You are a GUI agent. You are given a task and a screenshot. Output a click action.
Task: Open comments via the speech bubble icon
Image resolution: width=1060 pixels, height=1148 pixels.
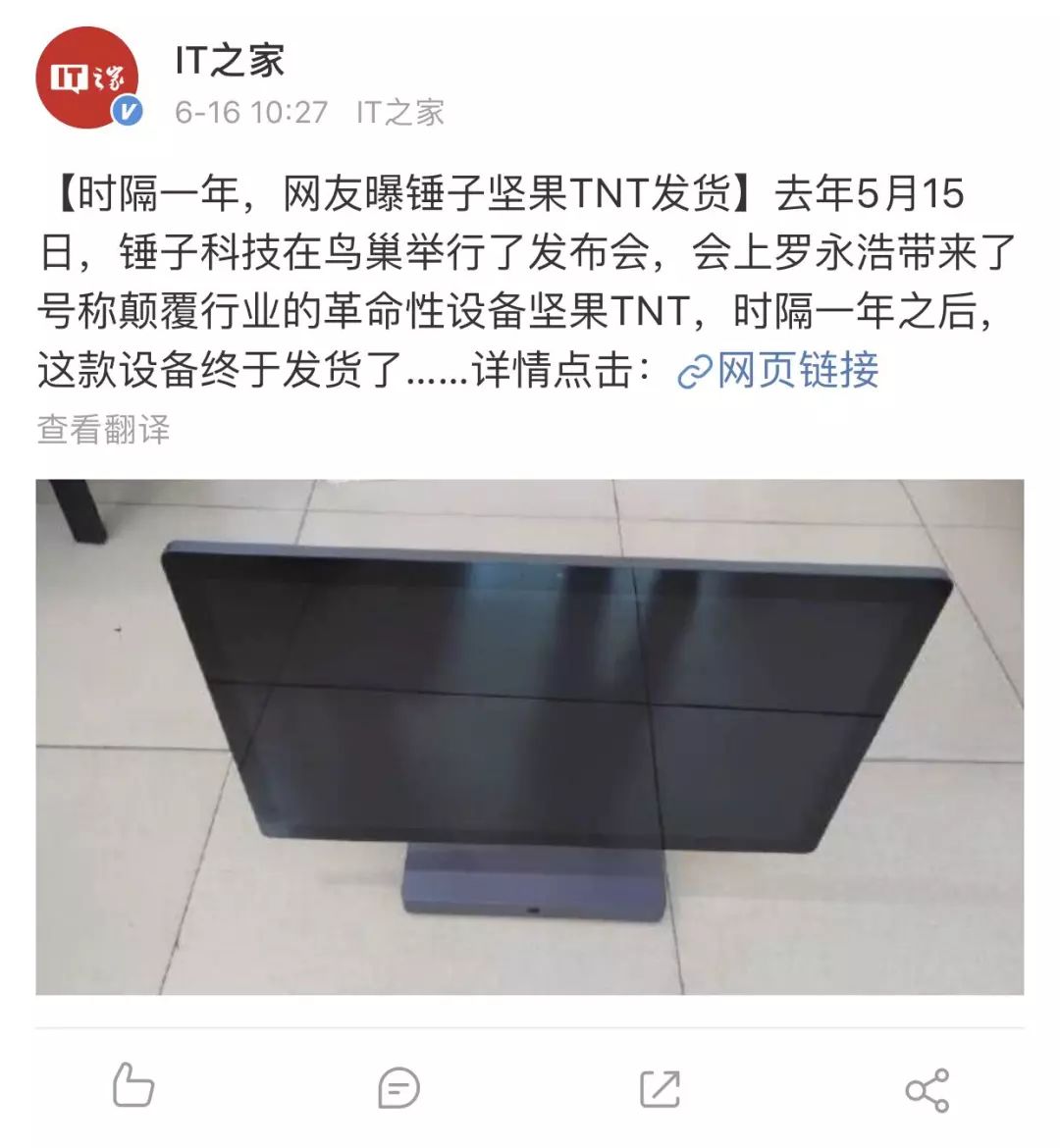tap(397, 1086)
